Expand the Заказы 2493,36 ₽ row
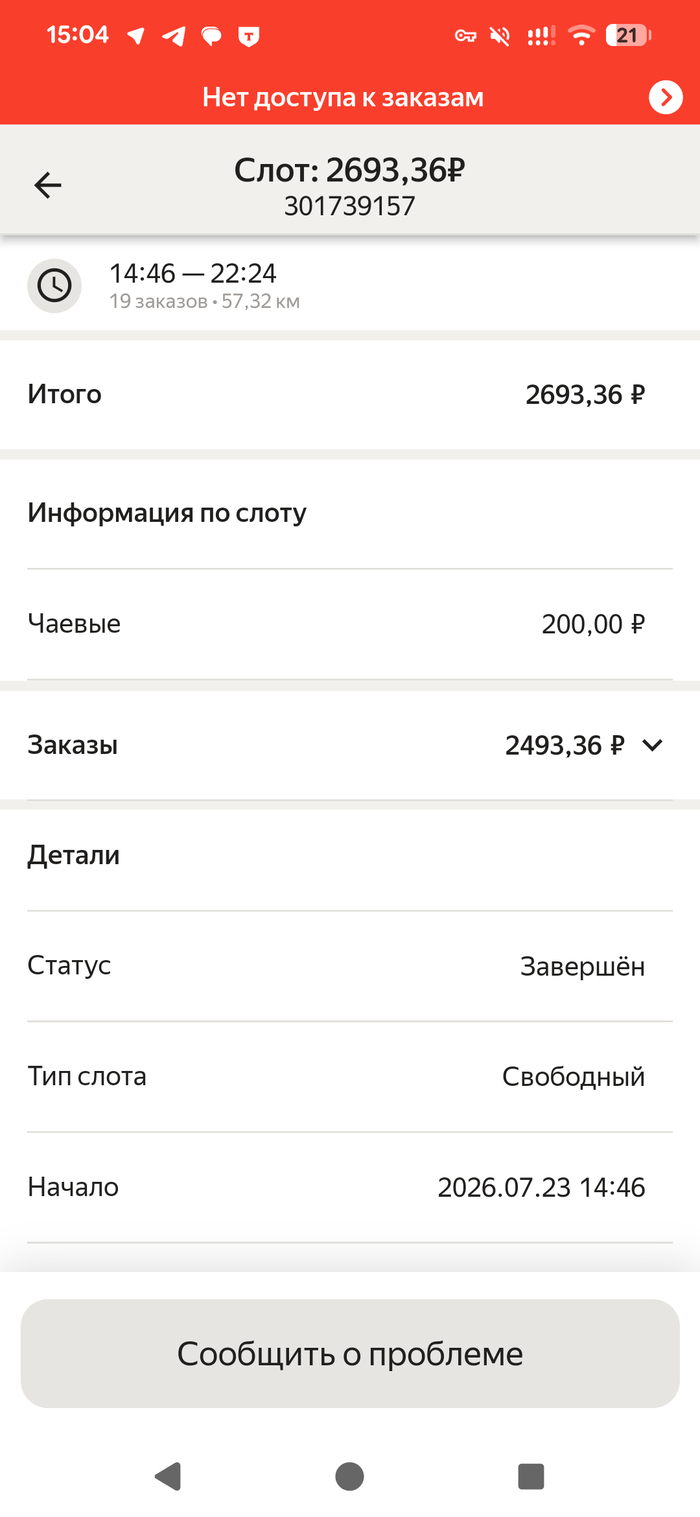 tap(350, 745)
